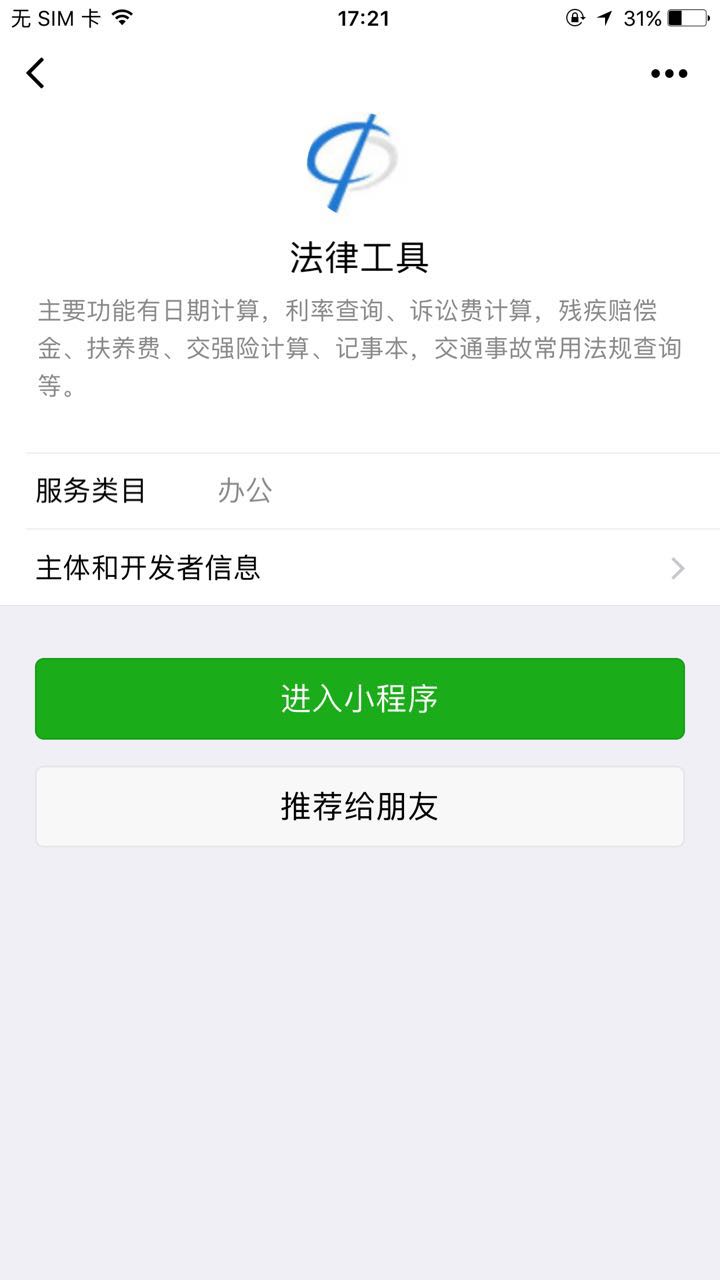720x1280 pixels.
Task: Open 主体和开发者信息 details
Action: [x=360, y=568]
